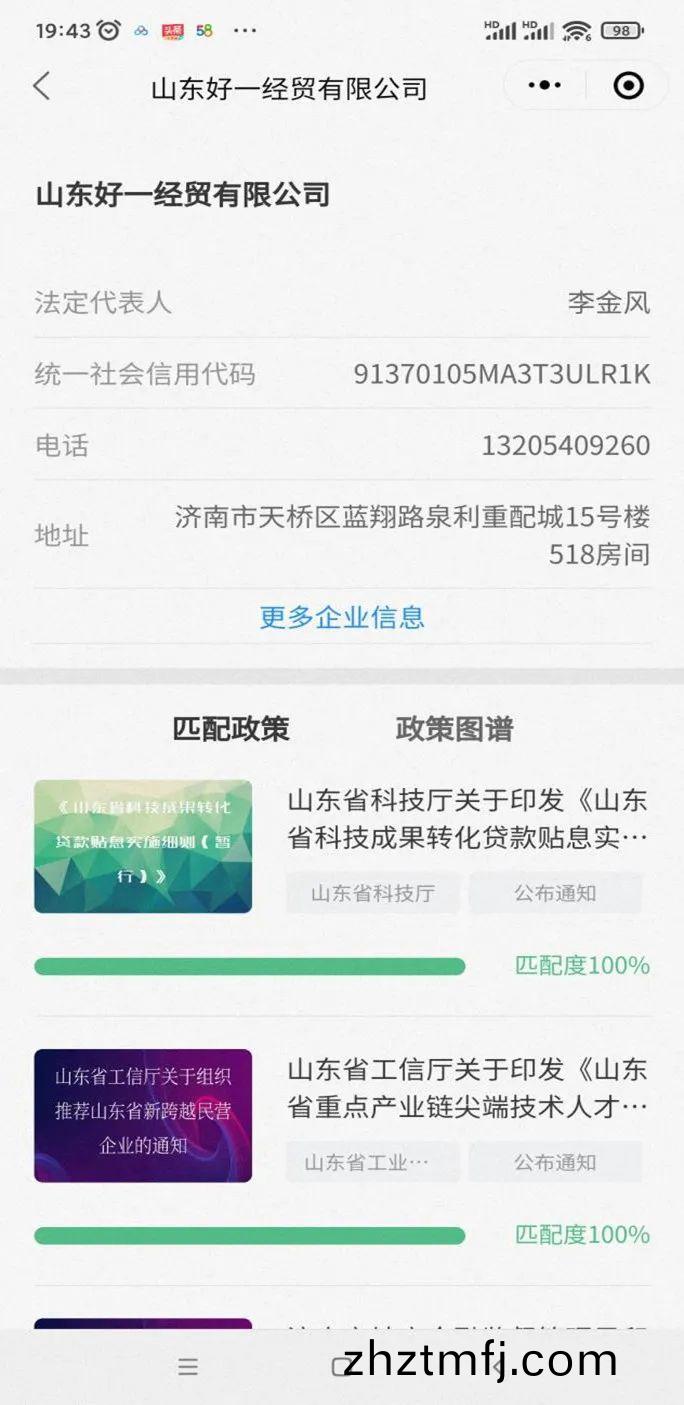Go back using the top-left arrow

point(42,86)
